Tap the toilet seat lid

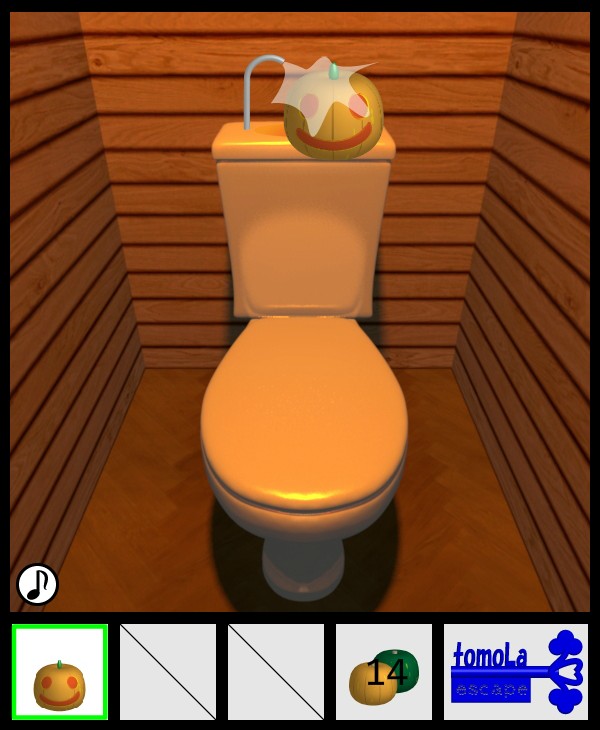(x=303, y=410)
